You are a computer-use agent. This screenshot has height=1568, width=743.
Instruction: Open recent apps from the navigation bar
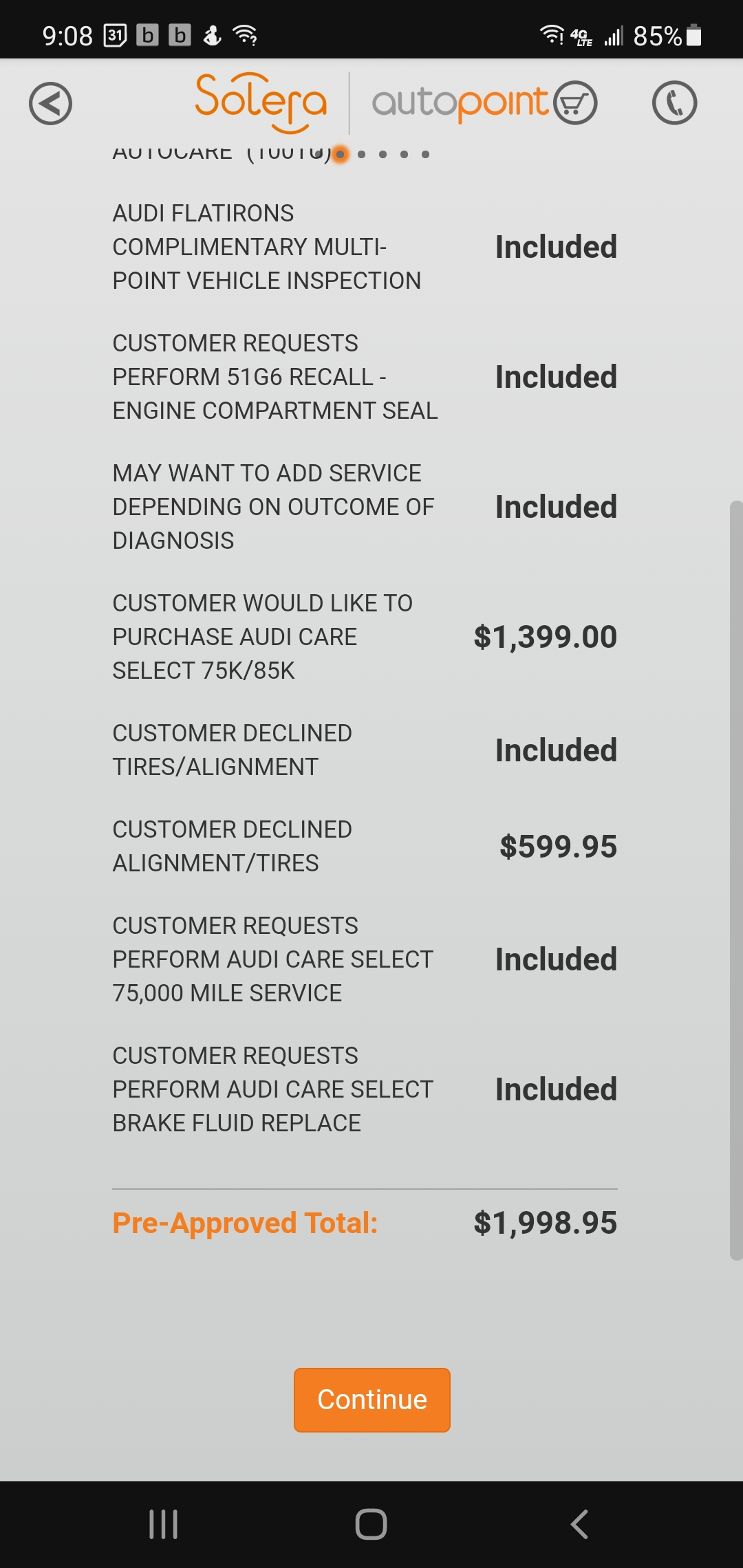pyautogui.click(x=164, y=1524)
